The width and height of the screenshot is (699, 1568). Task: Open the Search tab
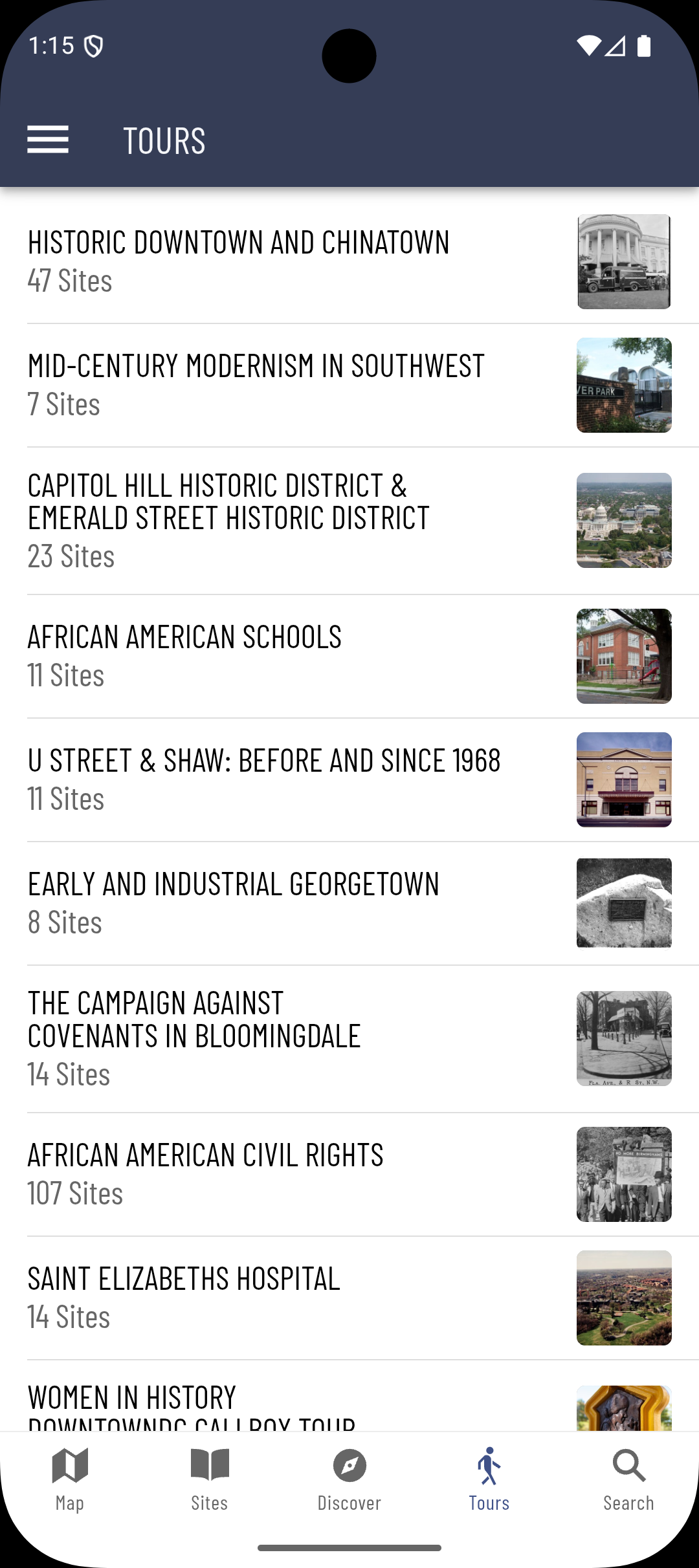pos(628,1479)
